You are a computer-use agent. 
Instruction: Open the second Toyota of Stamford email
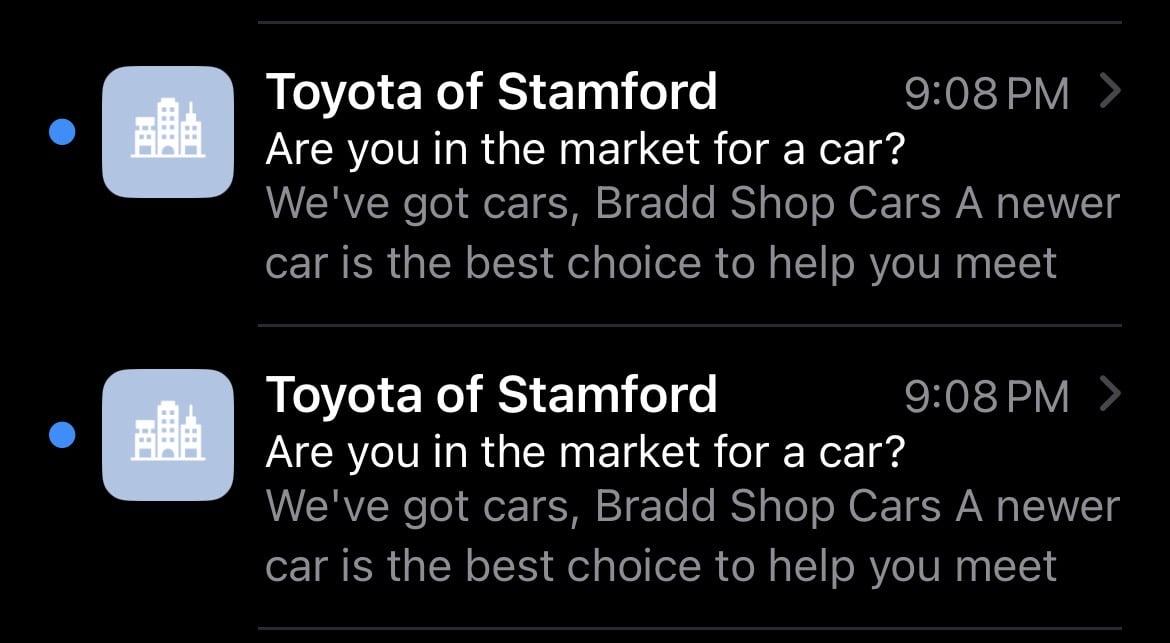click(640, 478)
